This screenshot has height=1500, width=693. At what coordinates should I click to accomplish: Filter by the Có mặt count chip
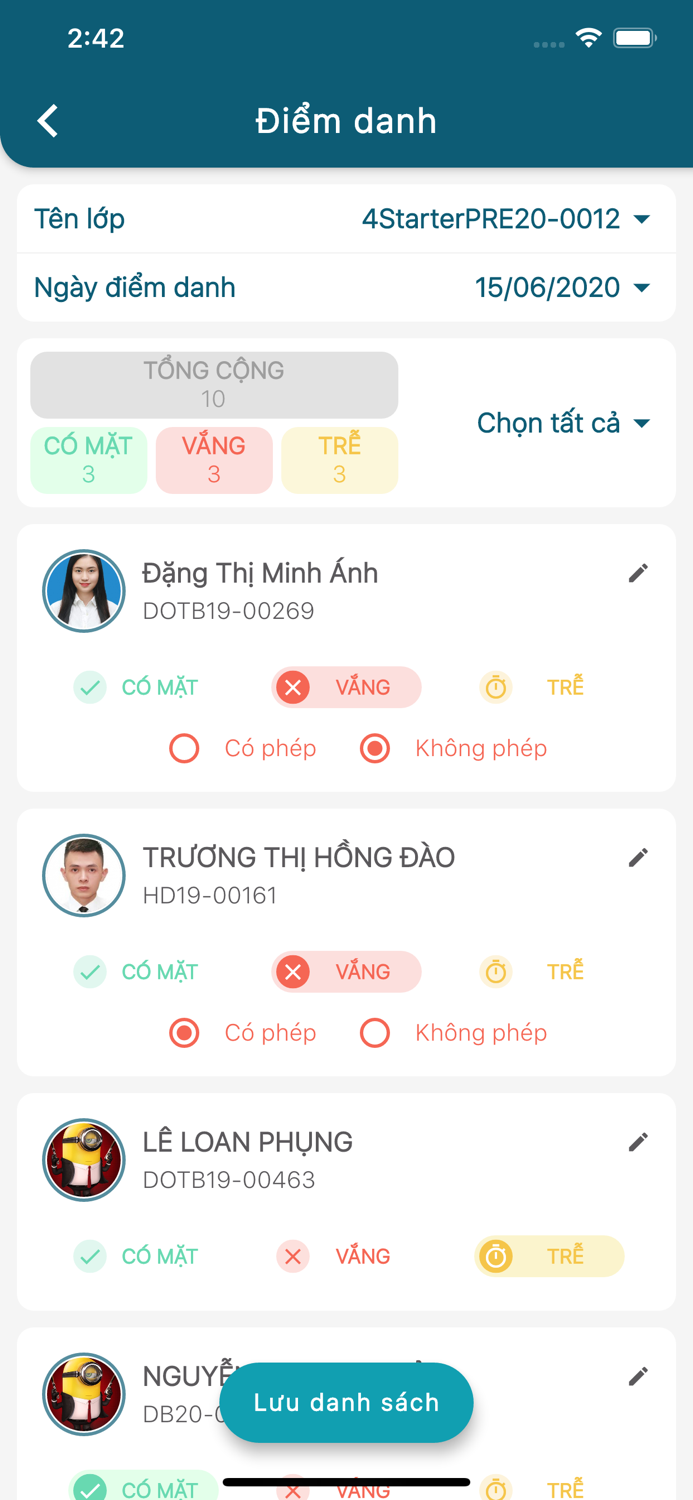tap(89, 461)
